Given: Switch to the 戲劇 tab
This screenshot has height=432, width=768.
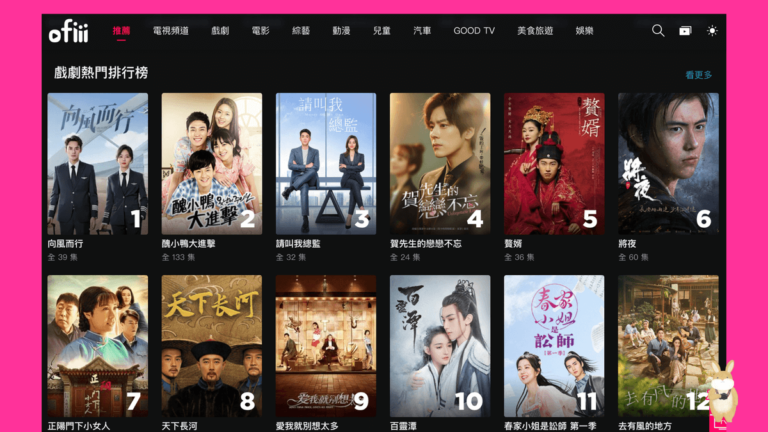Looking at the screenshot, I should tap(220, 31).
